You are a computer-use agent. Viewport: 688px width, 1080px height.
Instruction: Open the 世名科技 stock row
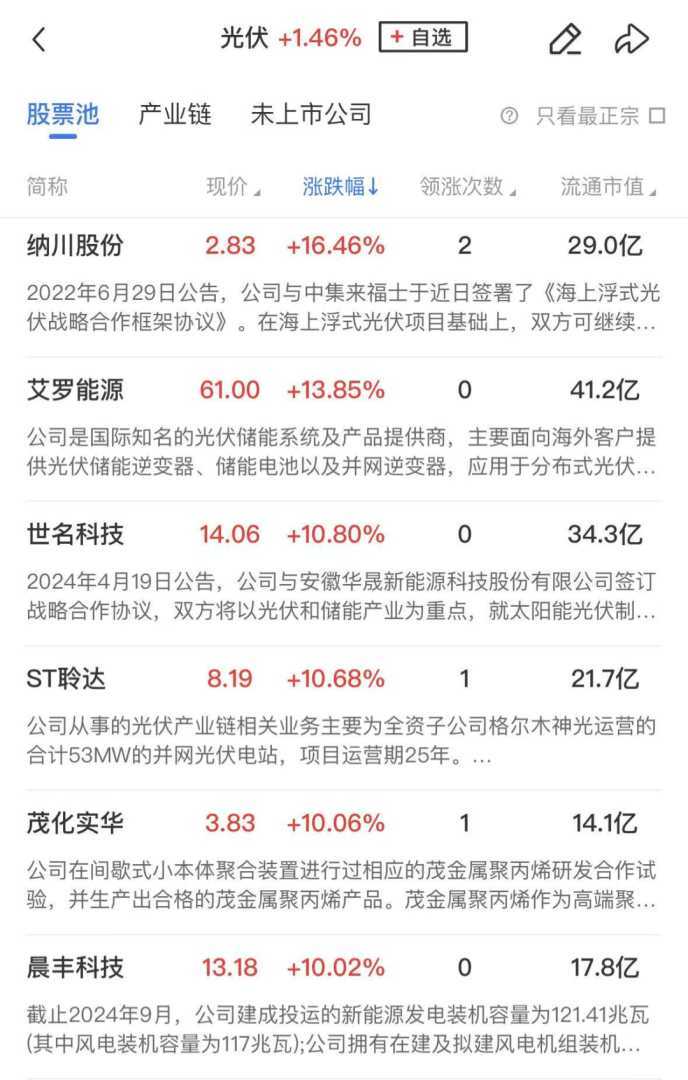[76, 534]
